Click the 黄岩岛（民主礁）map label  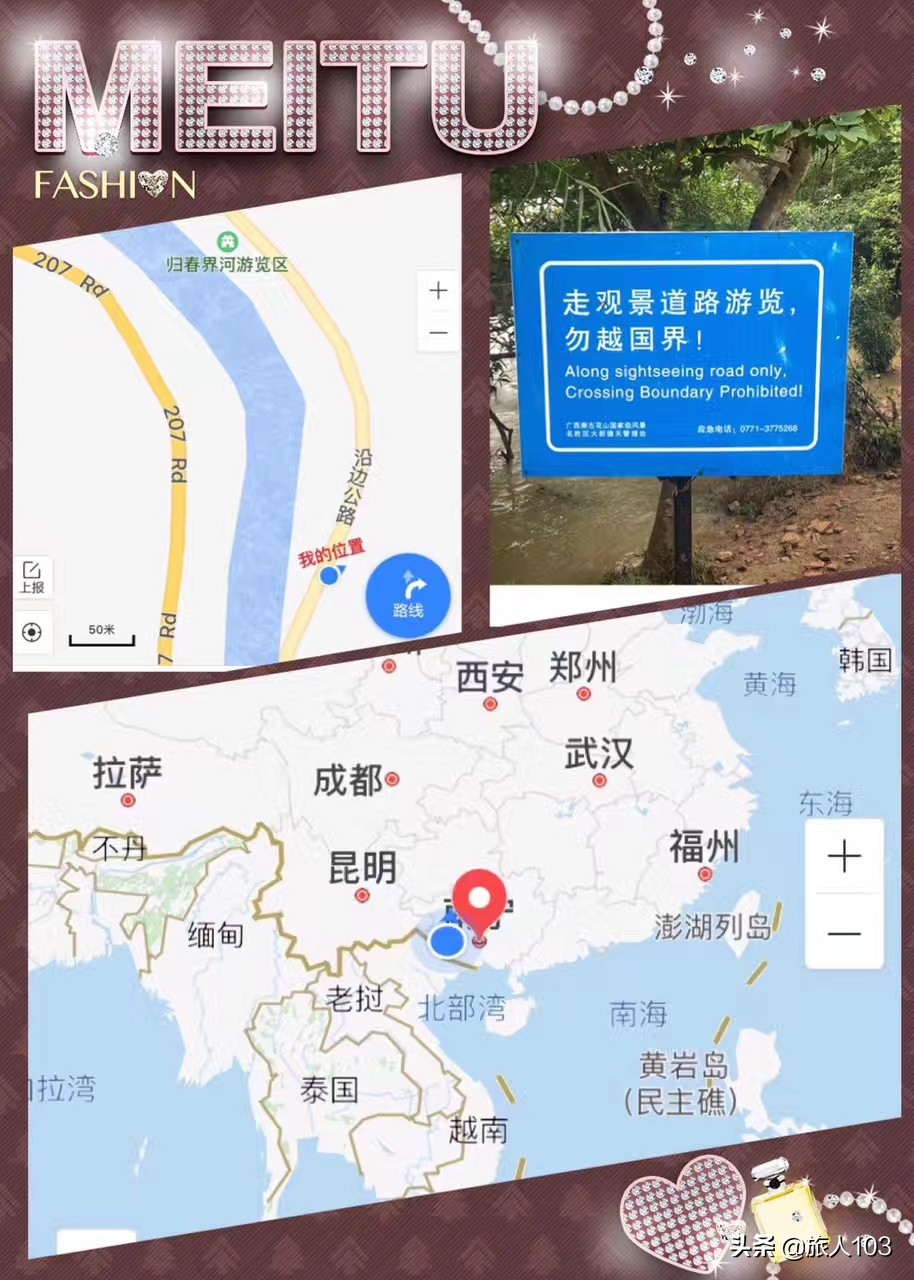tap(683, 1082)
